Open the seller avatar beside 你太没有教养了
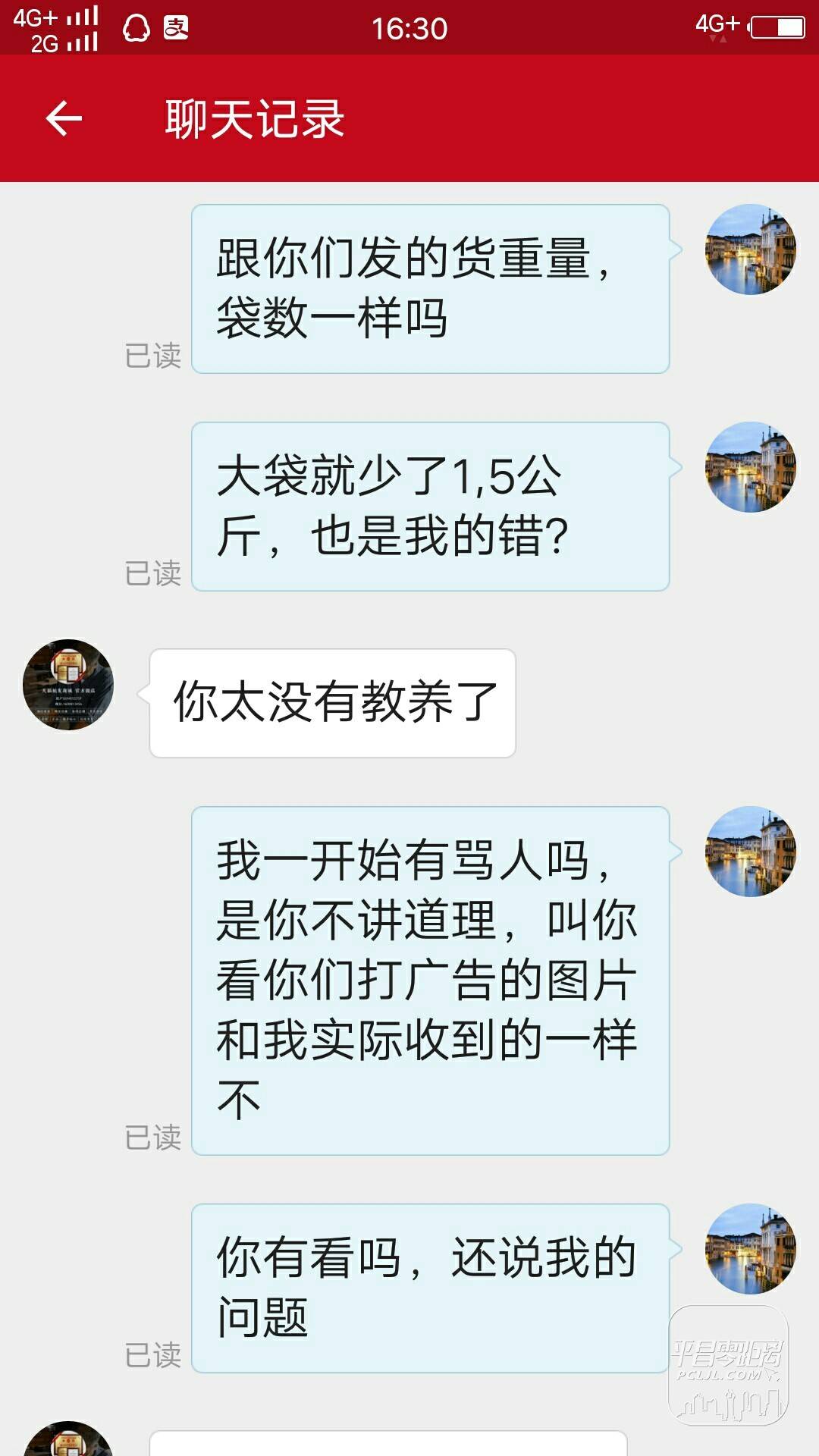 pos(68,685)
